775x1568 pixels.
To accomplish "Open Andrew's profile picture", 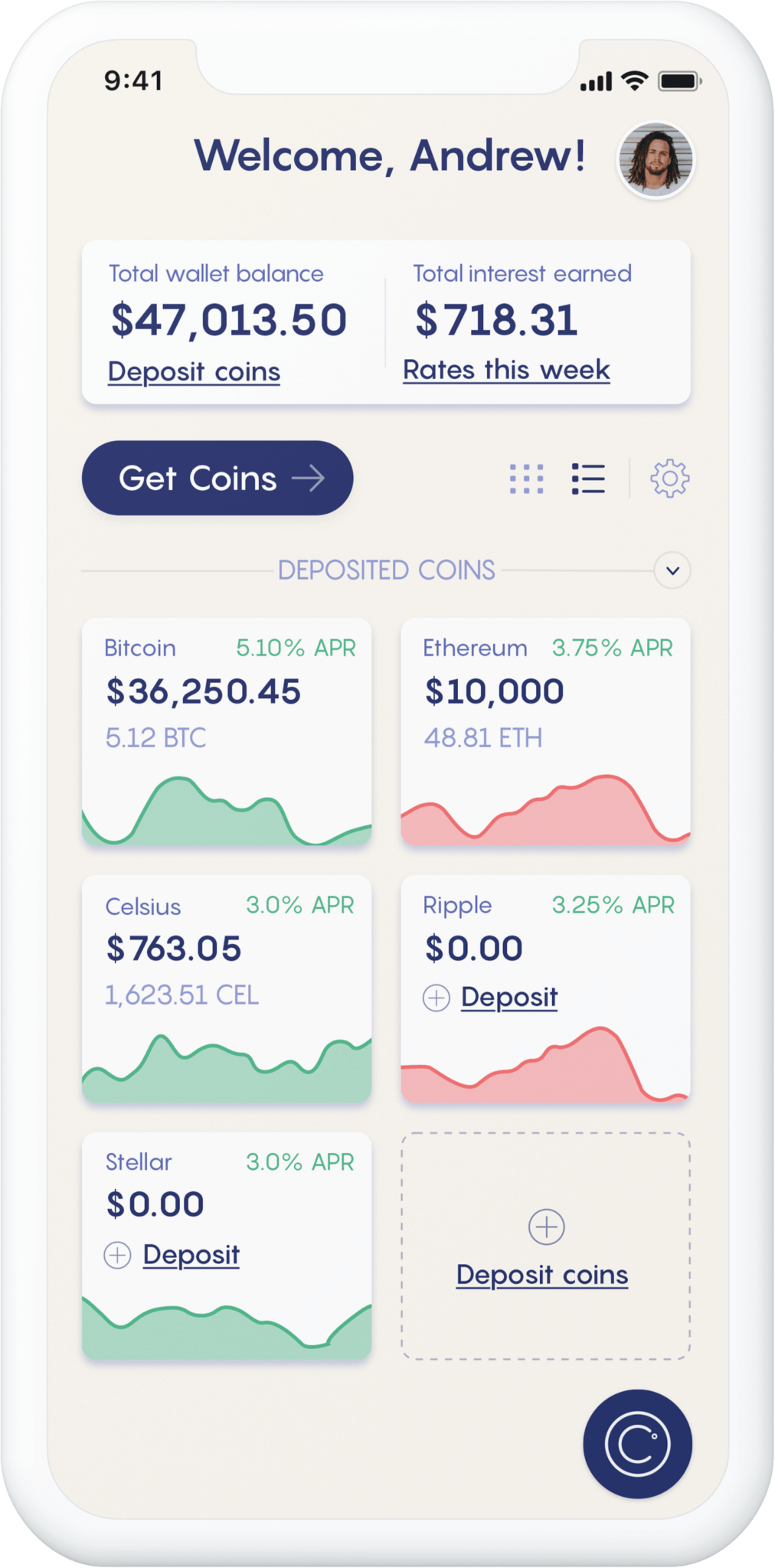I will tap(656, 160).
